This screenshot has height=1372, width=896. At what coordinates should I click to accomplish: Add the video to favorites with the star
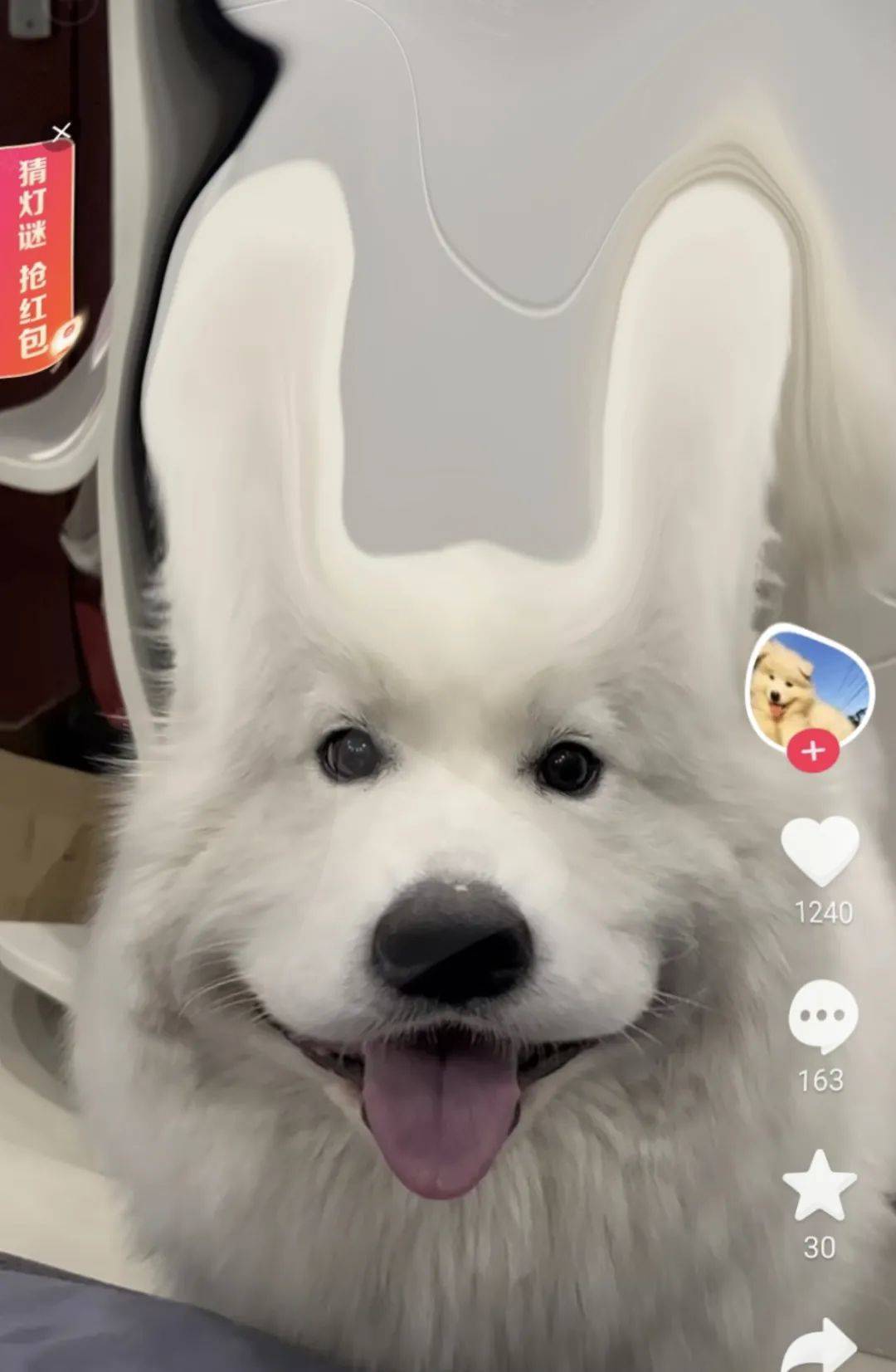pyautogui.click(x=819, y=1187)
